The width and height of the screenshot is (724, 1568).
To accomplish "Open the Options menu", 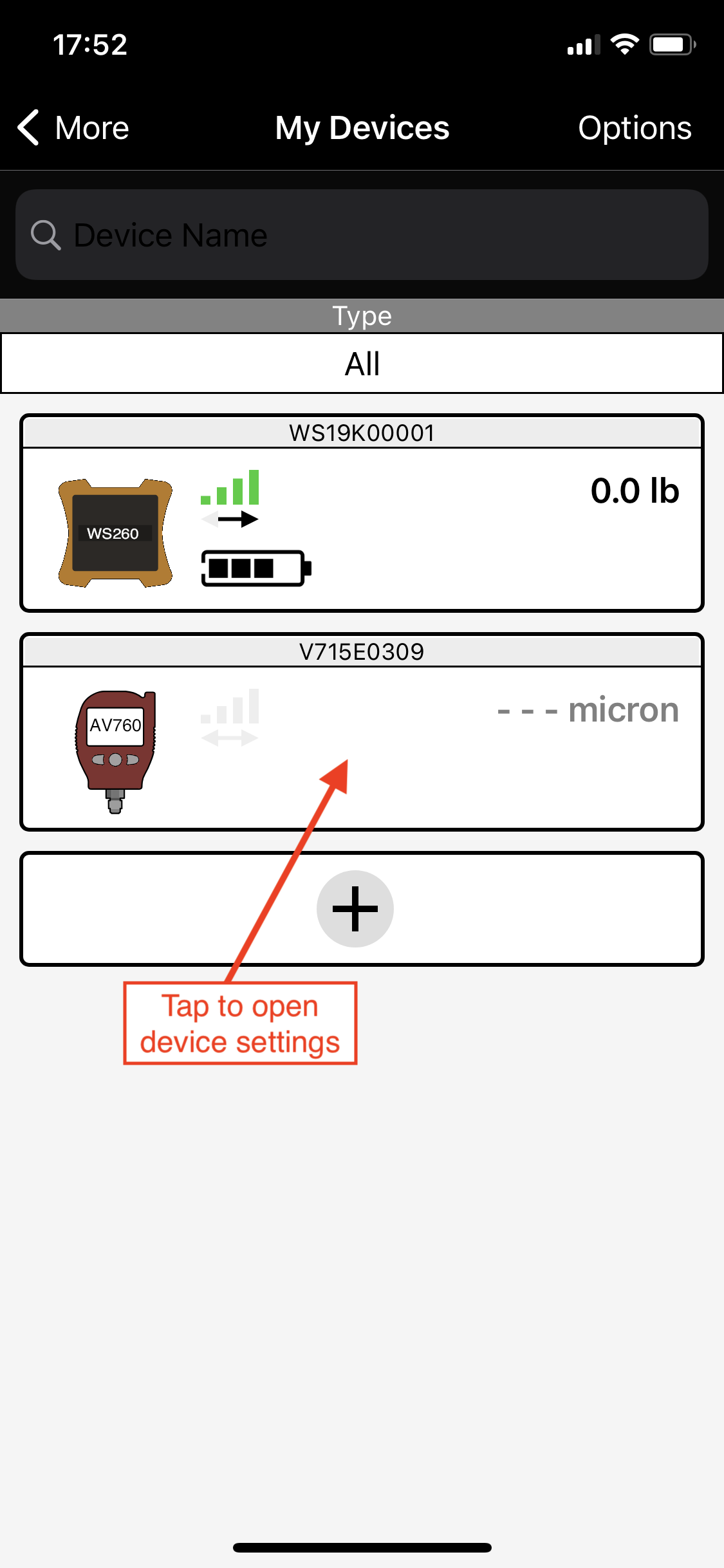I will point(634,127).
